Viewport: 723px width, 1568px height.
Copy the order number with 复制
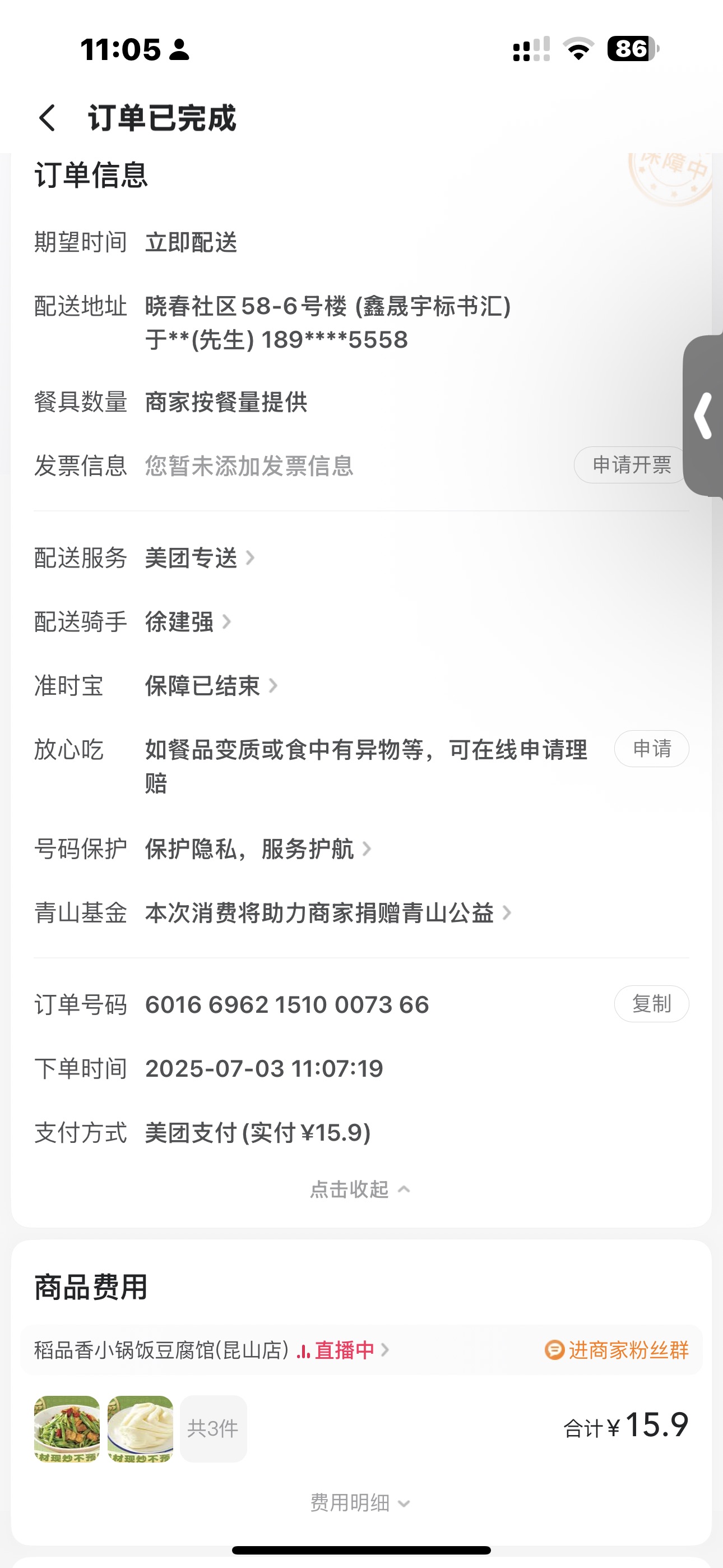pos(651,1004)
